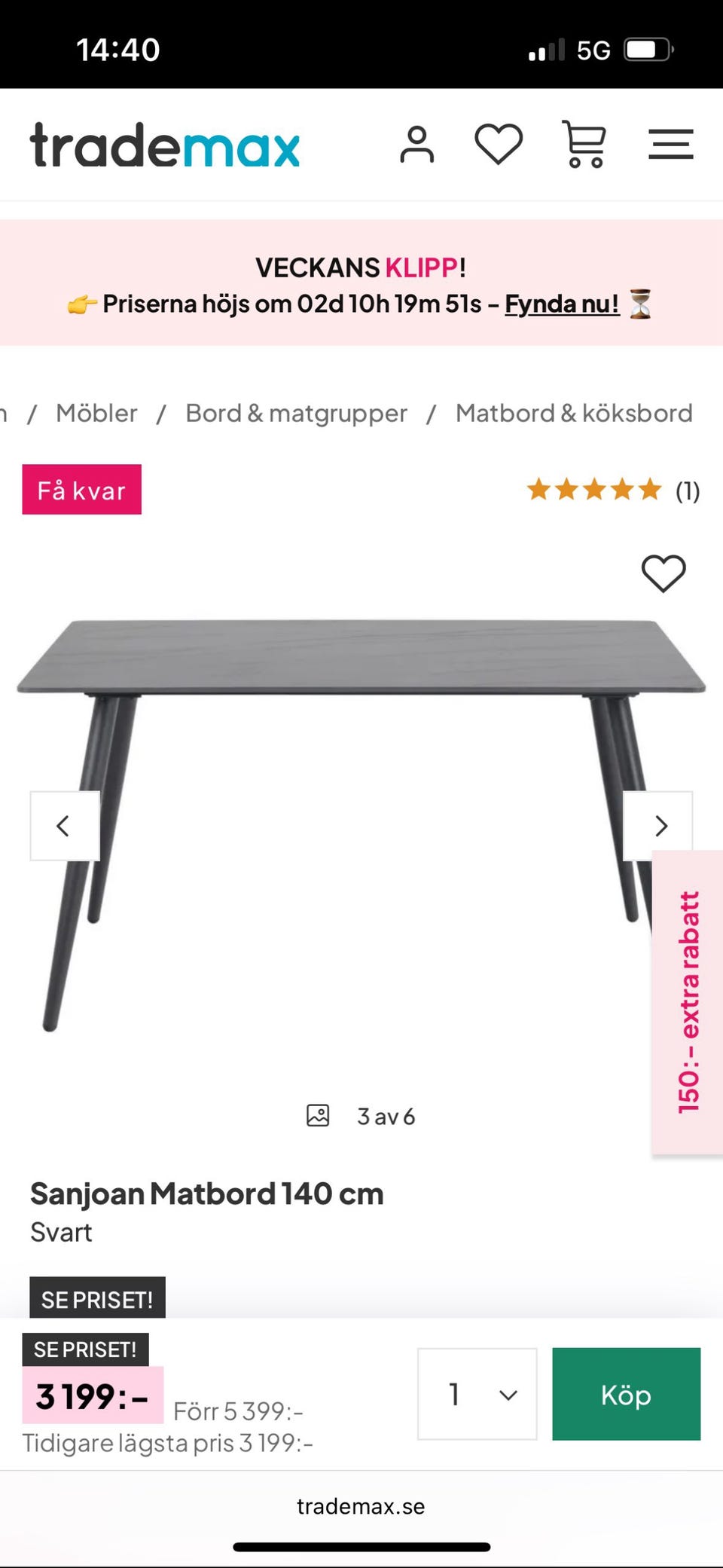Screen dimensions: 723x1568
Task: Open the hamburger menu
Action: pos(670,144)
